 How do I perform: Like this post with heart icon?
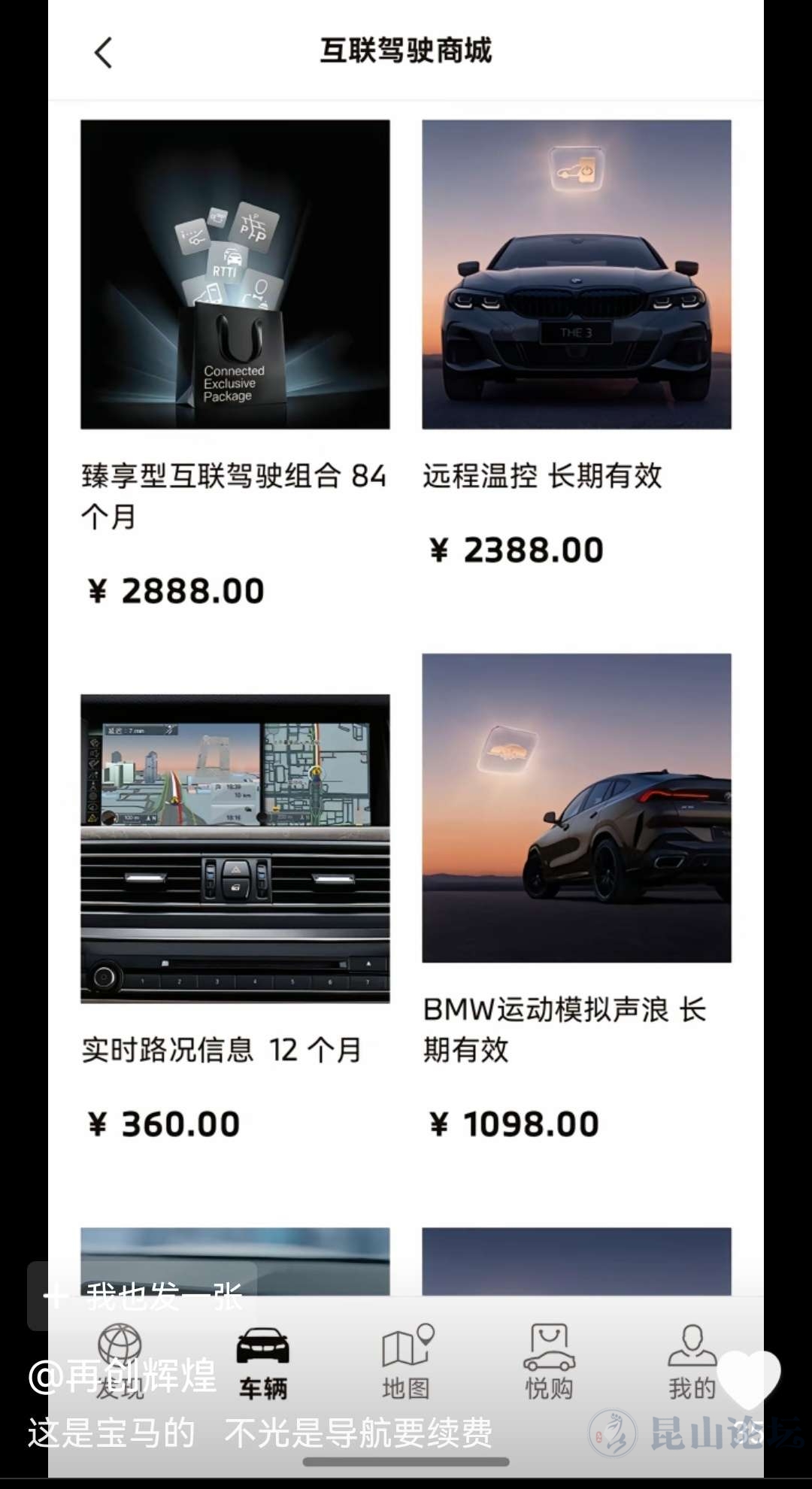(748, 1378)
